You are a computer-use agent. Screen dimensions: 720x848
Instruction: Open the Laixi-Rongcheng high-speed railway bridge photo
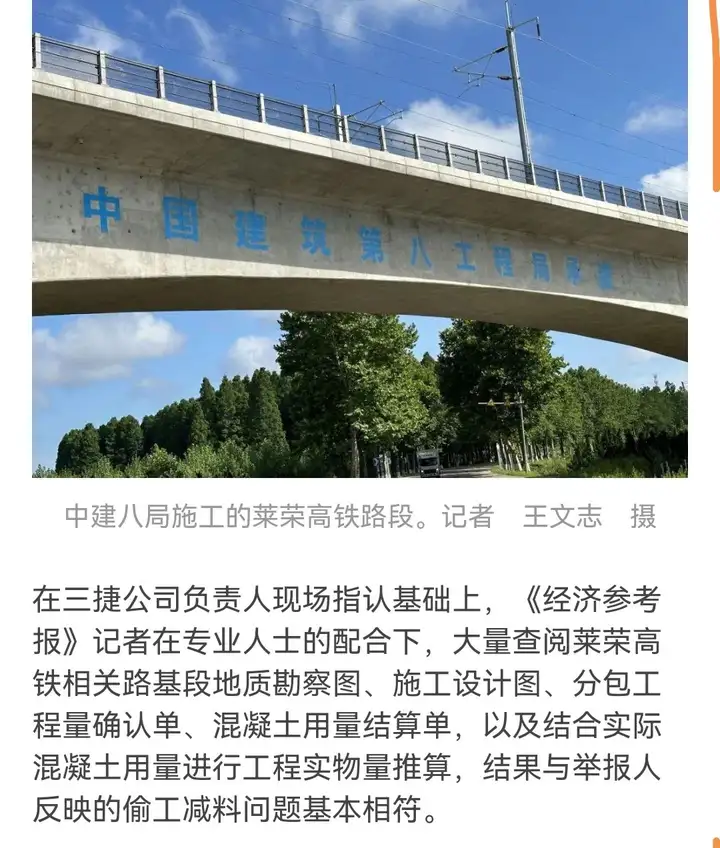[360, 238]
